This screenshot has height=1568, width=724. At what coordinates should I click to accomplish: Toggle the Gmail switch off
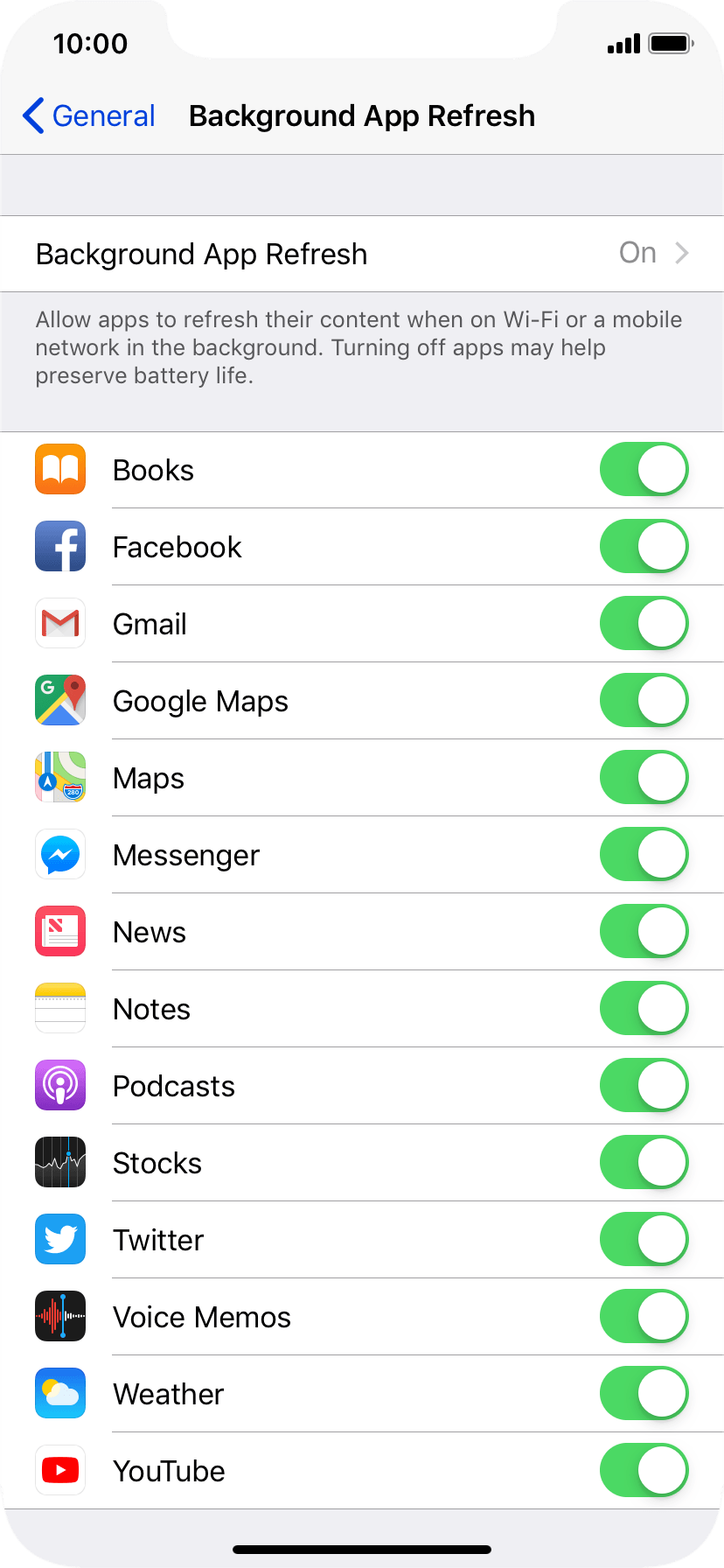click(x=644, y=624)
